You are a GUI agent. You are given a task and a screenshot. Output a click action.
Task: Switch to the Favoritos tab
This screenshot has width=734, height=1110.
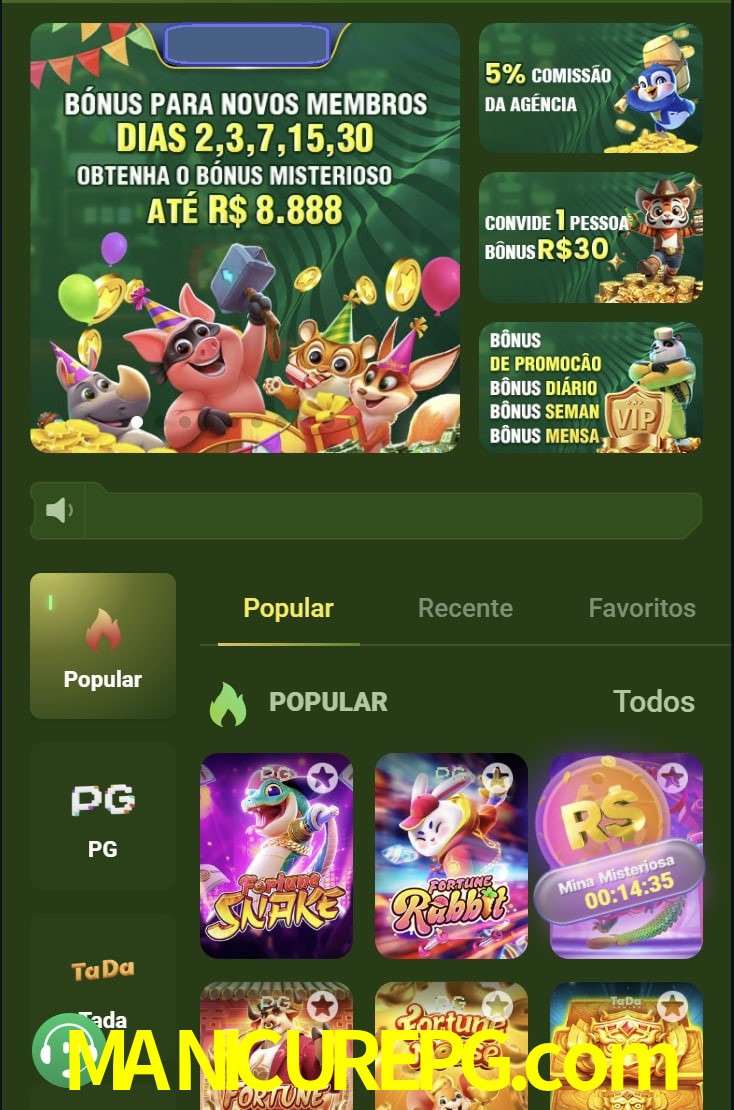pos(641,608)
